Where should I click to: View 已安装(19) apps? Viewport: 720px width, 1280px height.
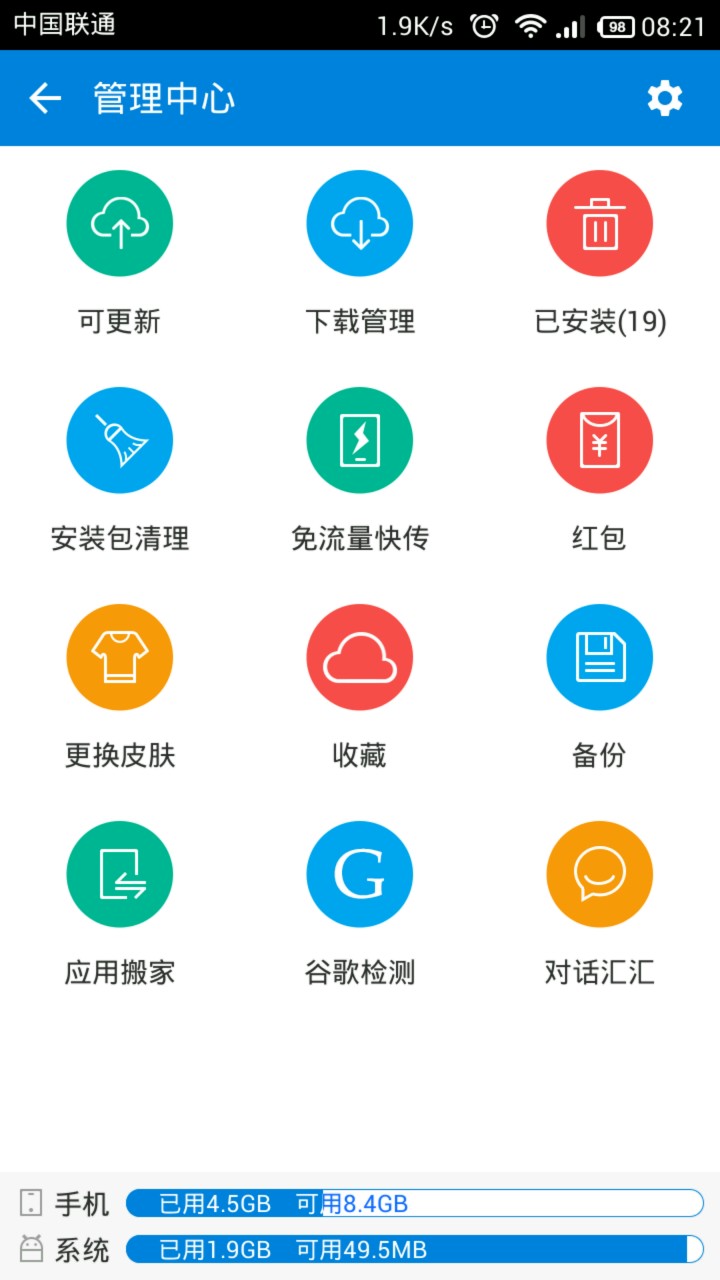point(600,224)
